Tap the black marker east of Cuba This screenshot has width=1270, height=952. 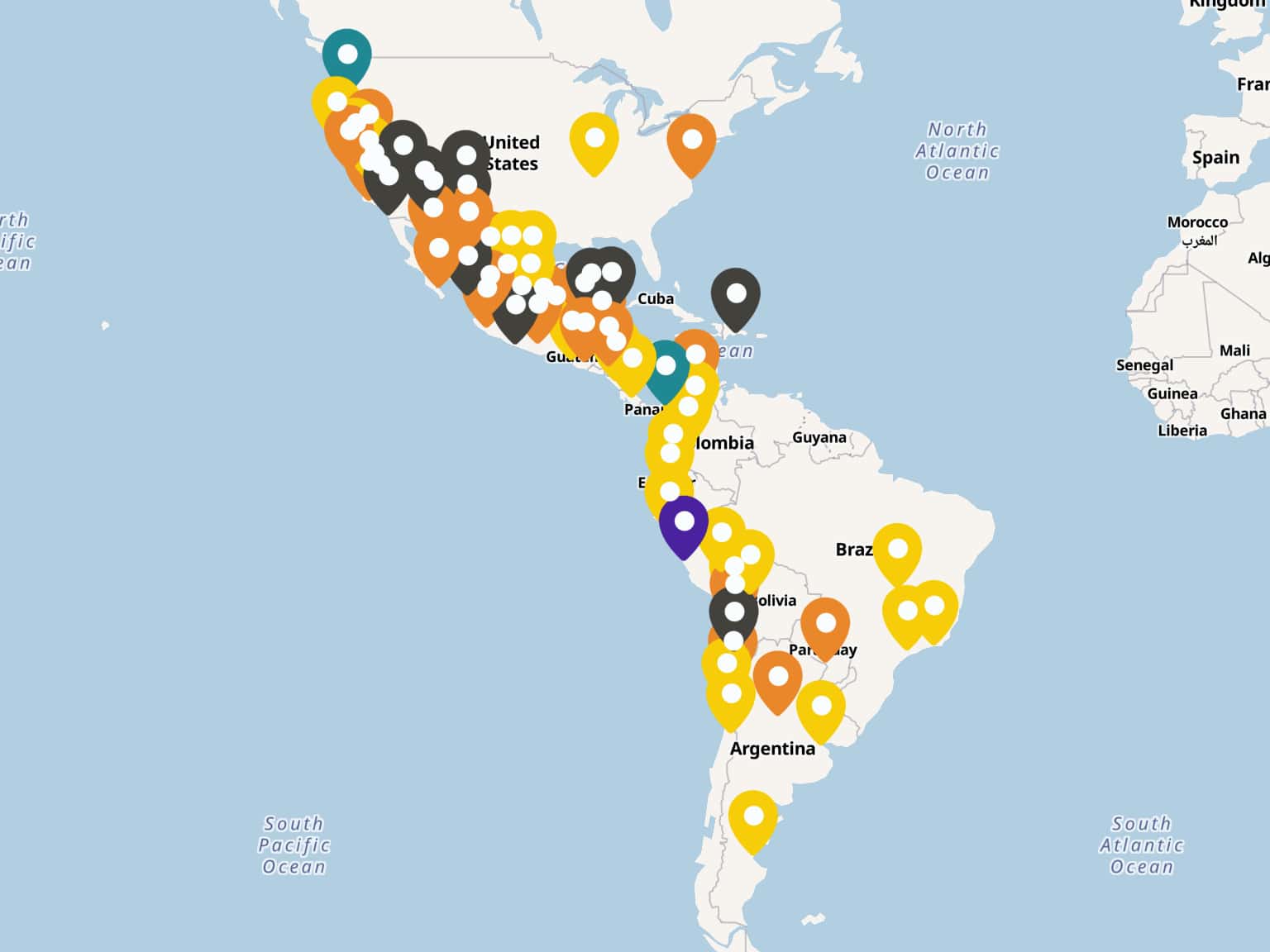pyautogui.click(x=735, y=294)
